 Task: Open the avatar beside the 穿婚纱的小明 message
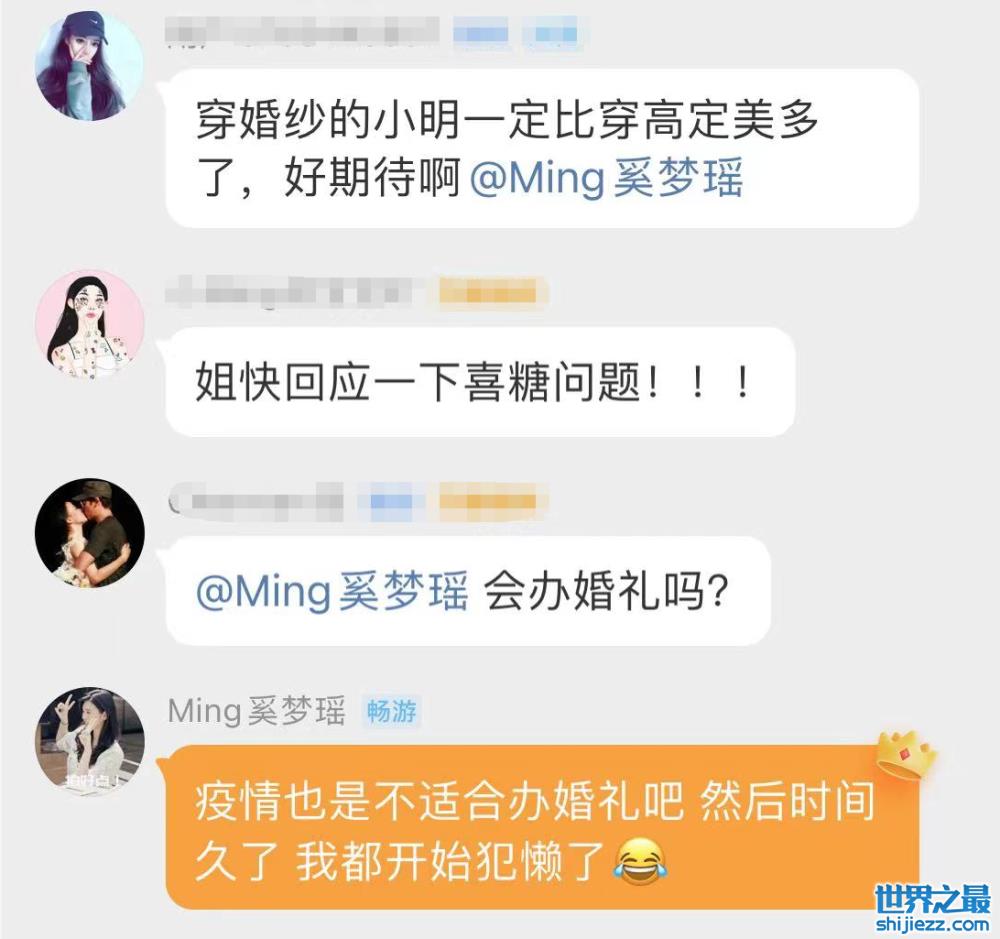click(x=90, y=66)
